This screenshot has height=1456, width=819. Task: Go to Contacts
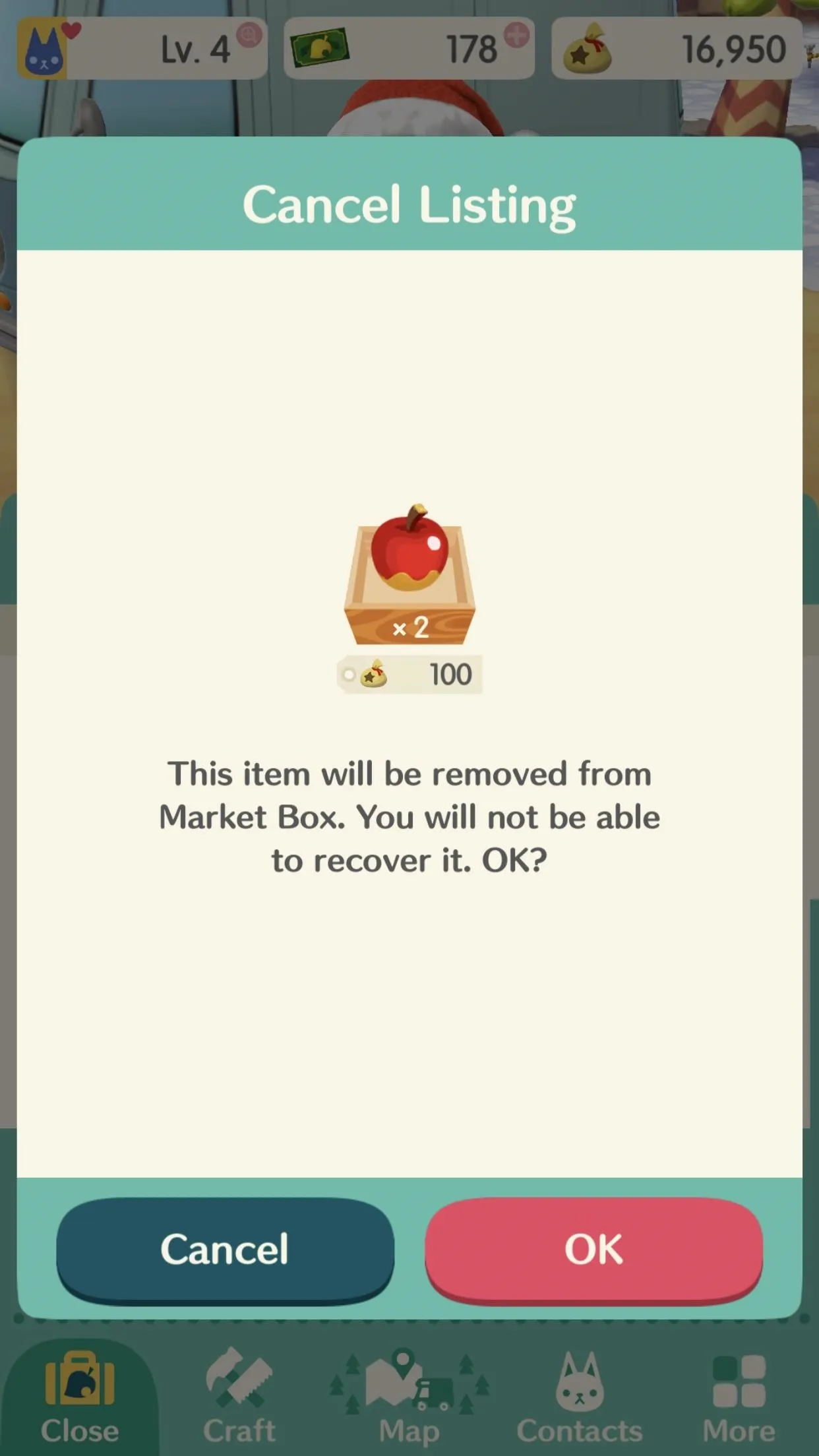[x=579, y=1397]
